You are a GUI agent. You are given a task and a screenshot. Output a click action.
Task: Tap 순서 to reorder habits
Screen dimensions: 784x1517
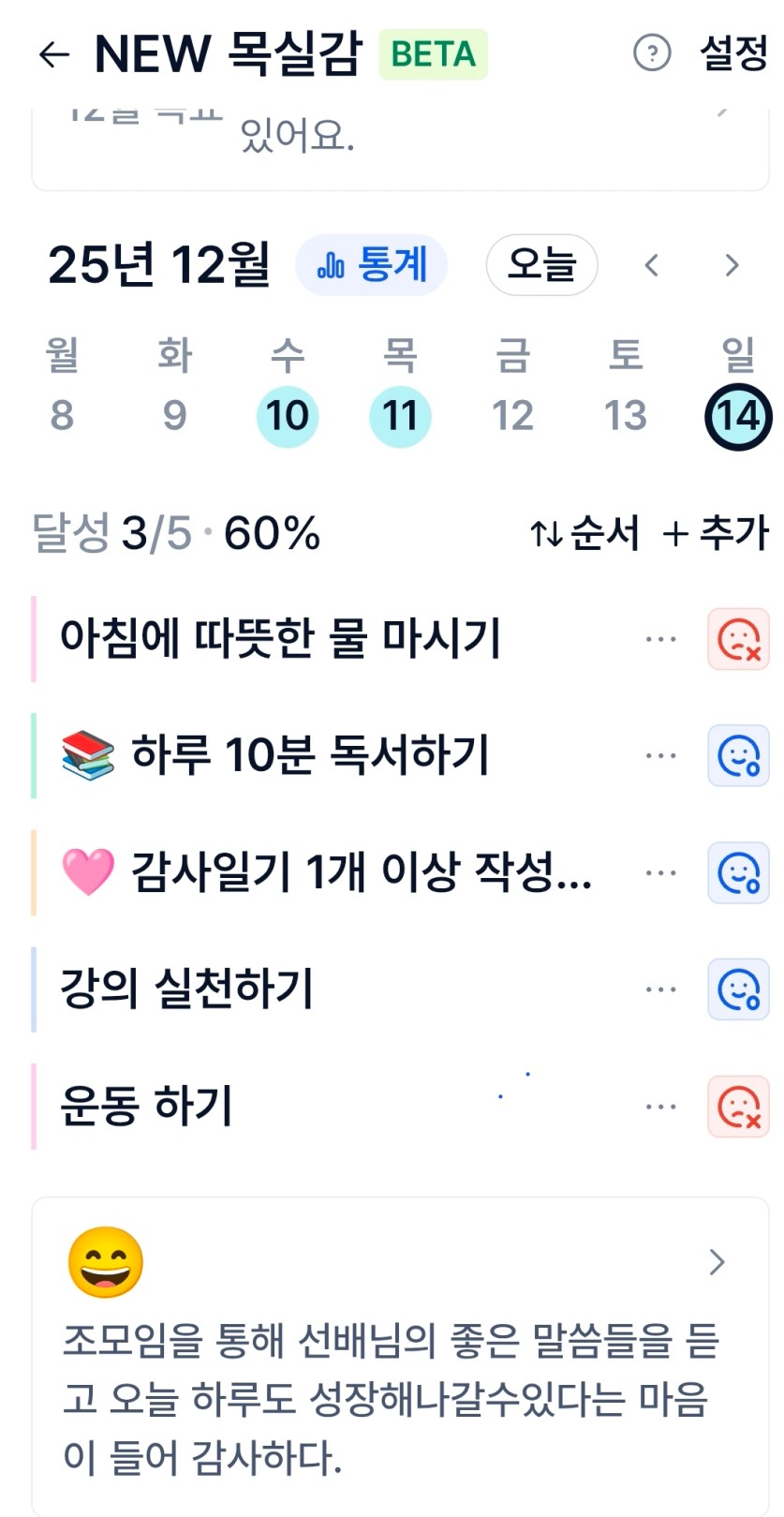(585, 534)
